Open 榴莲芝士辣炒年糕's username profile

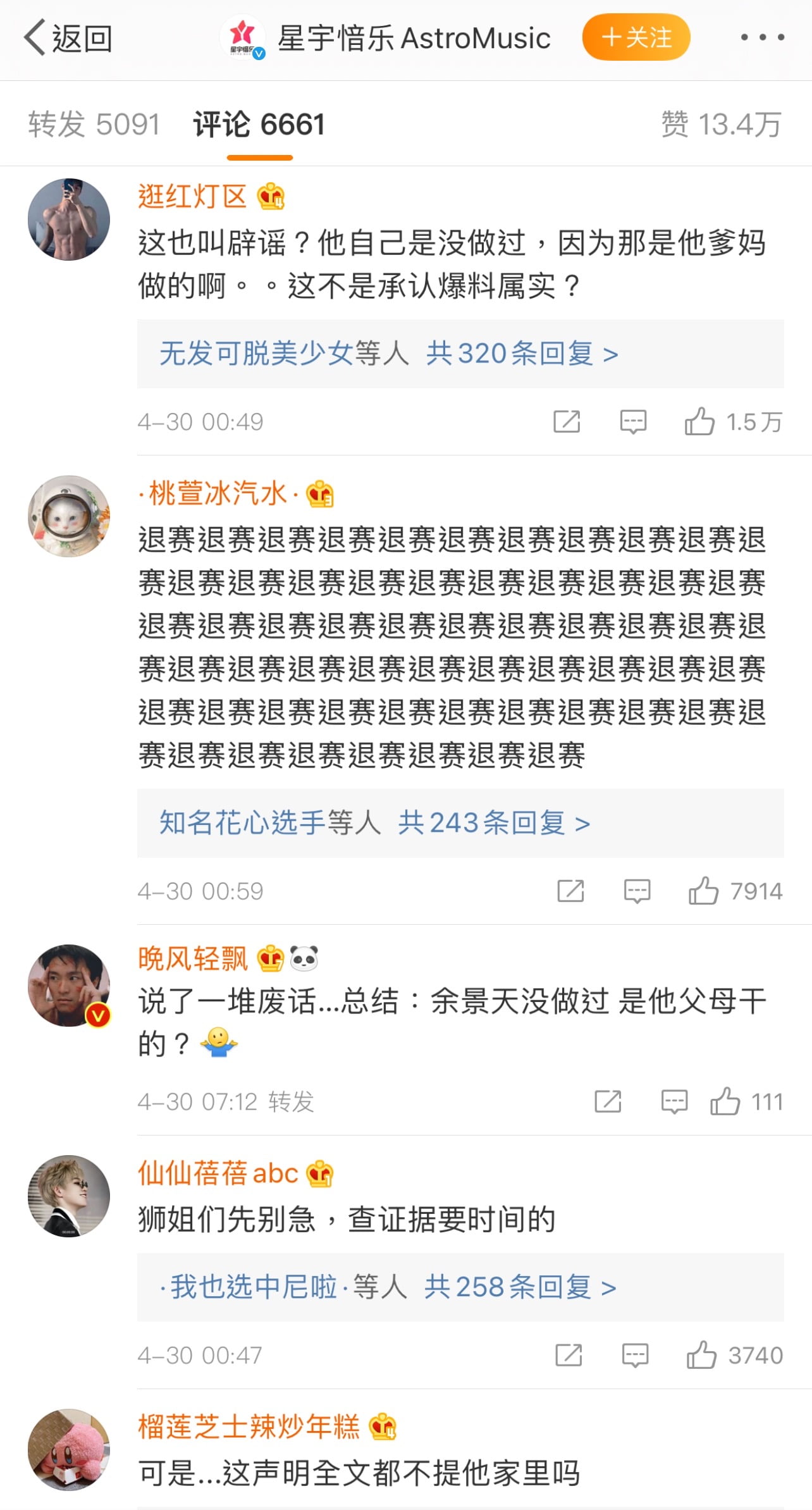pos(249,1426)
